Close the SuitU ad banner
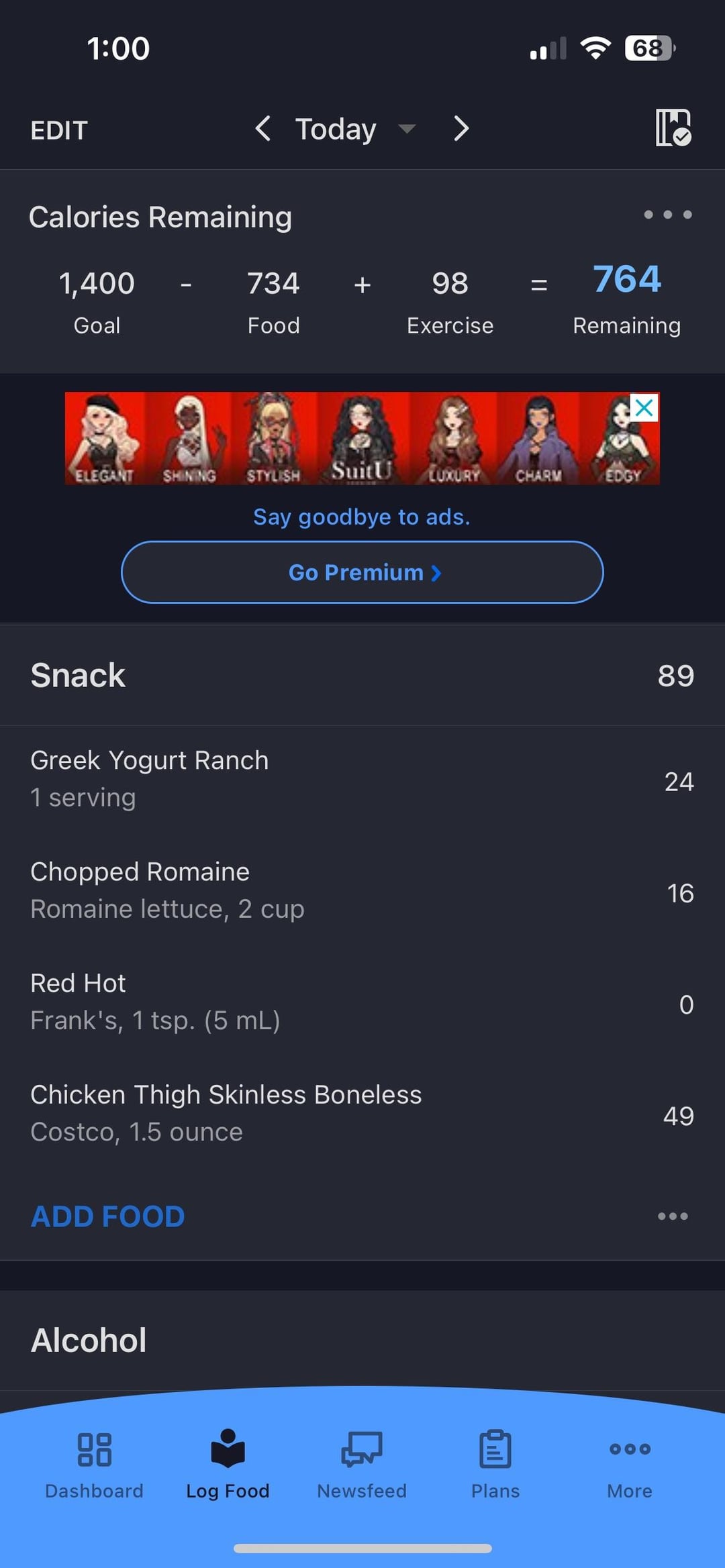Image resolution: width=725 pixels, height=1568 pixels. [x=644, y=408]
